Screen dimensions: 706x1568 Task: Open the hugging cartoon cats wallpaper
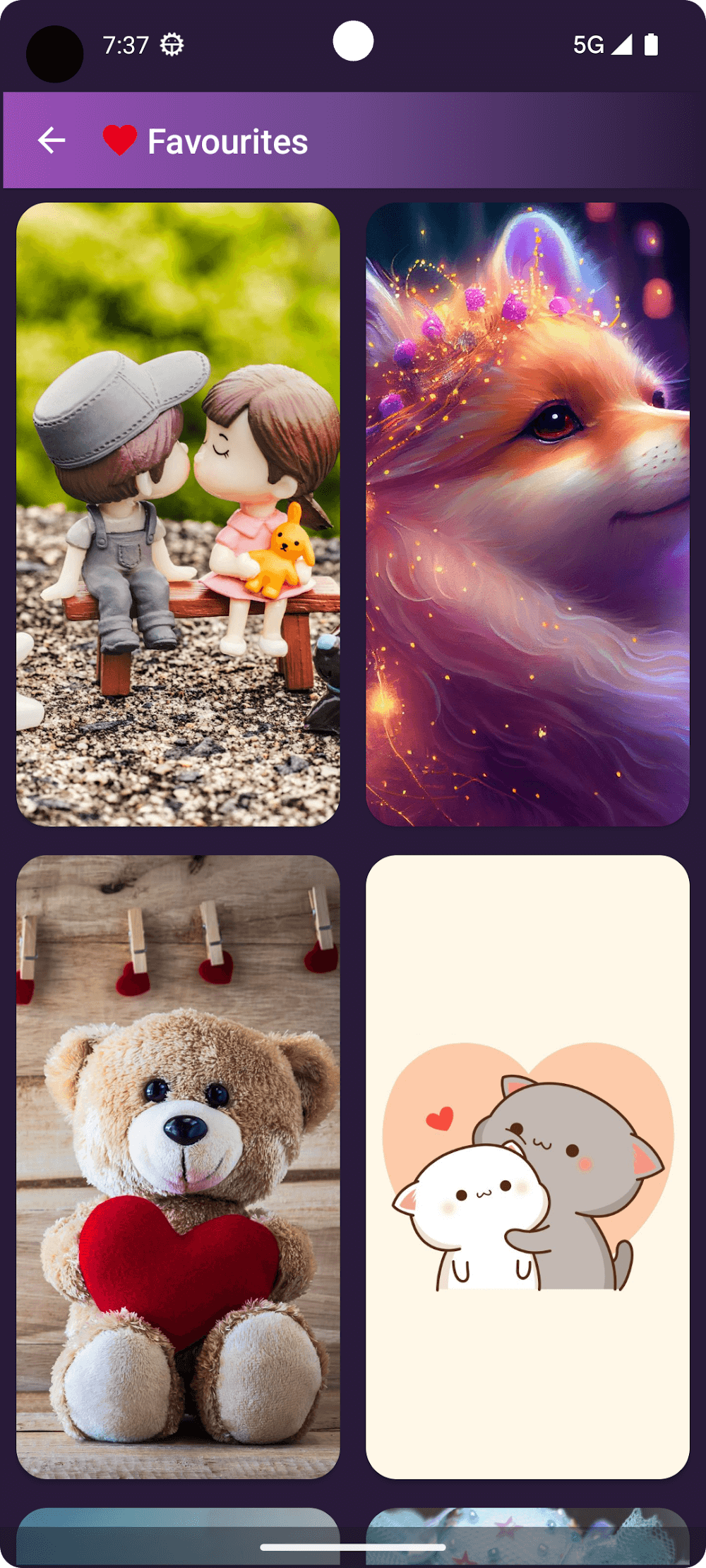click(527, 1166)
